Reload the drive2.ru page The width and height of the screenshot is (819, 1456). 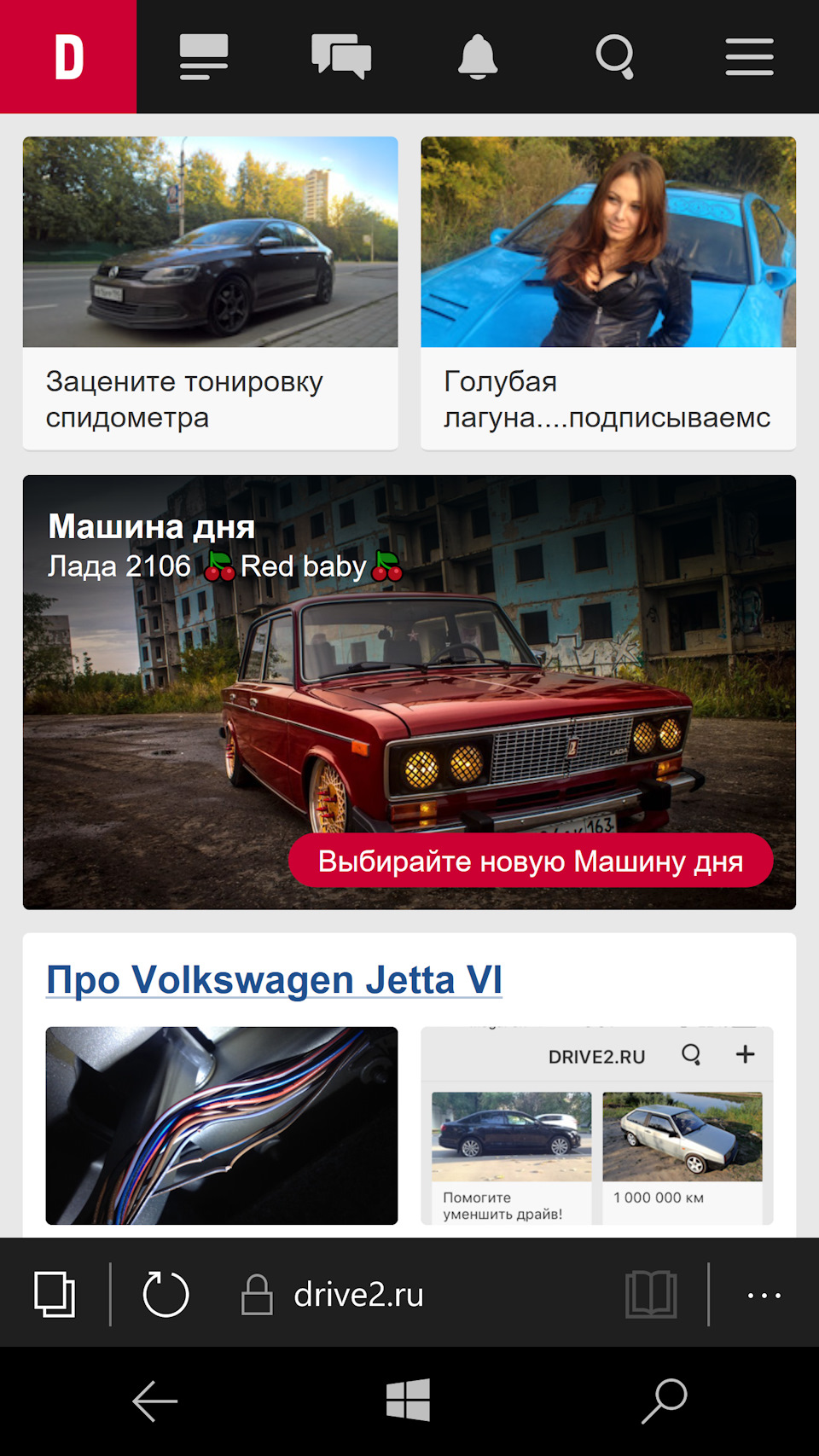166,1294
